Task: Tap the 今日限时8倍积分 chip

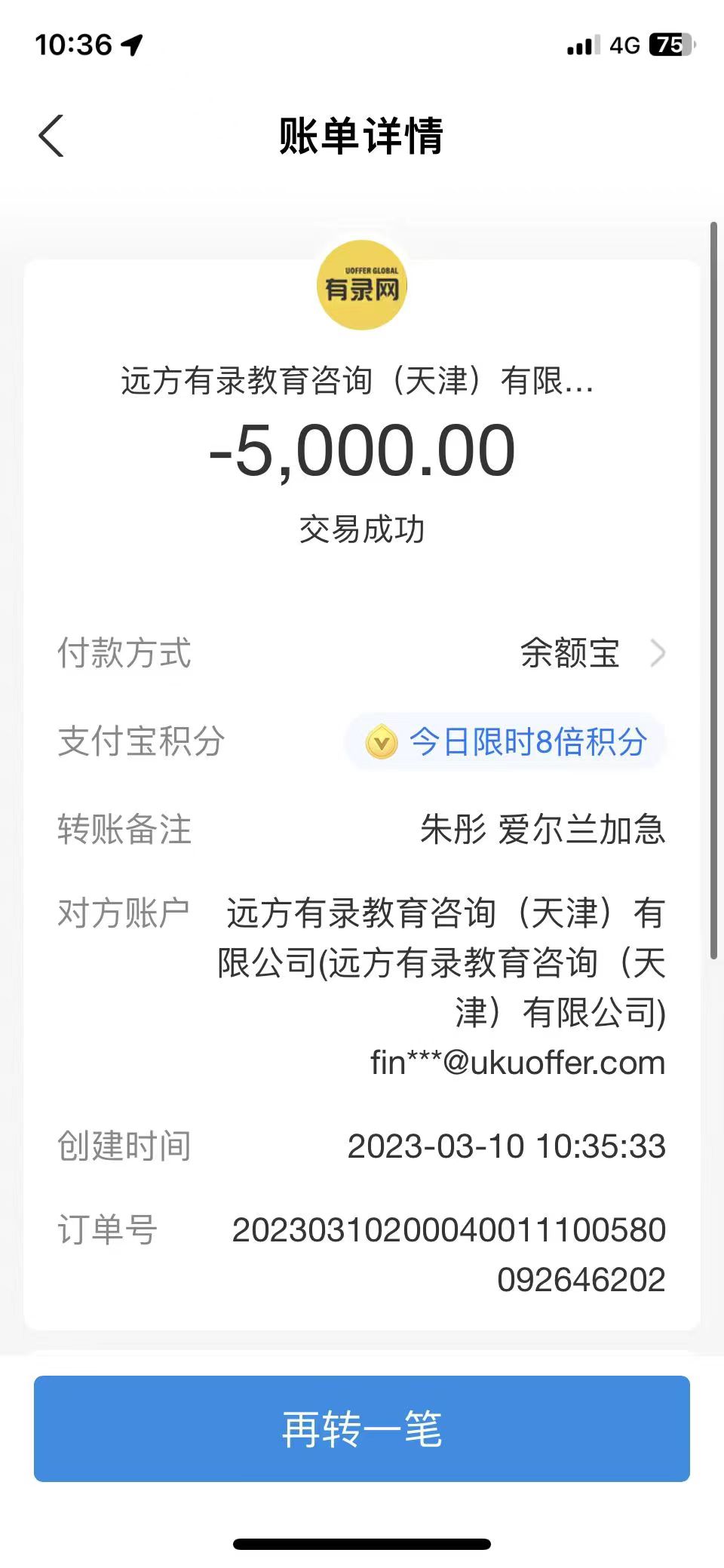Action: click(x=505, y=742)
